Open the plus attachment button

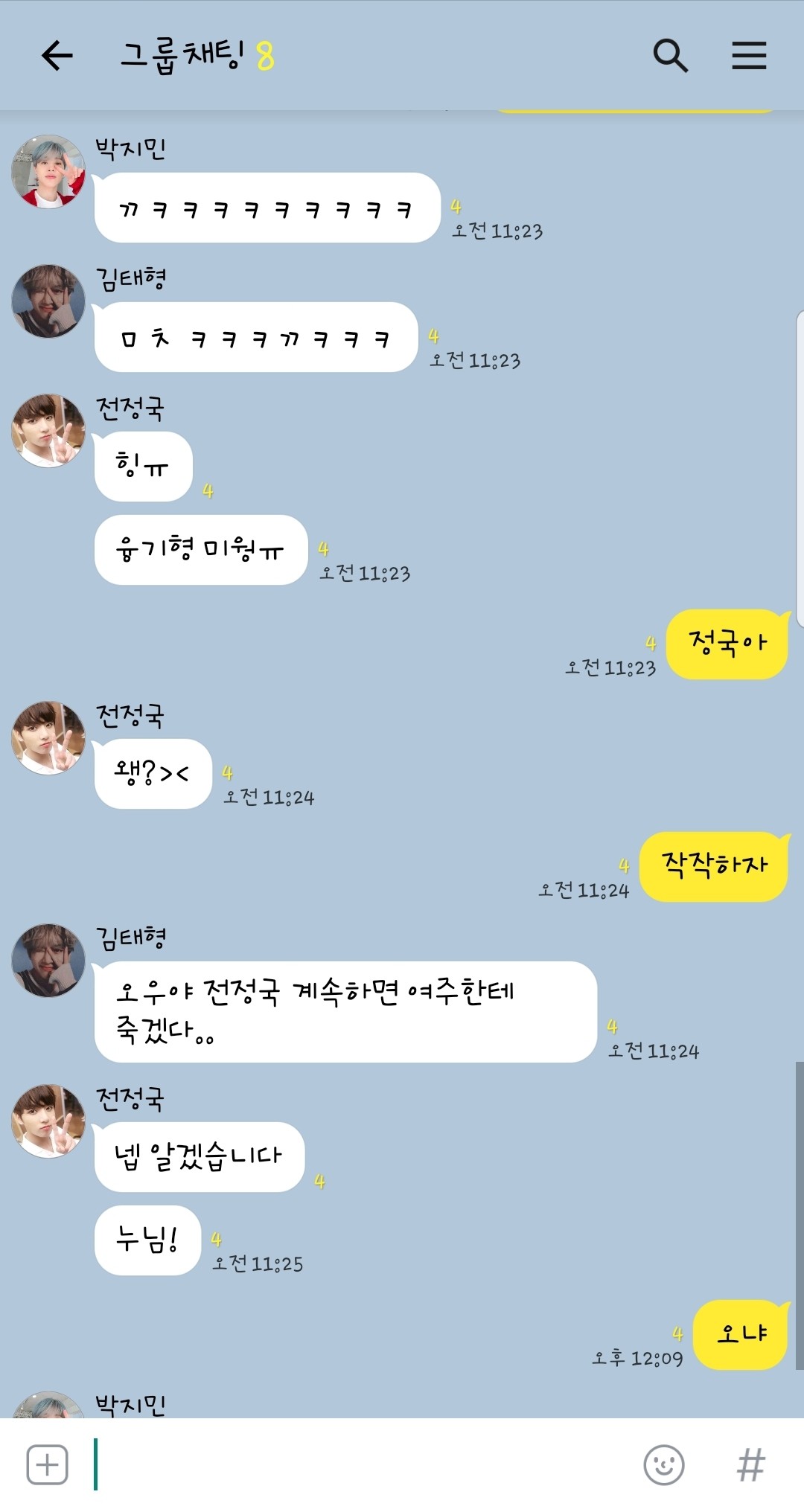pos(48,1464)
